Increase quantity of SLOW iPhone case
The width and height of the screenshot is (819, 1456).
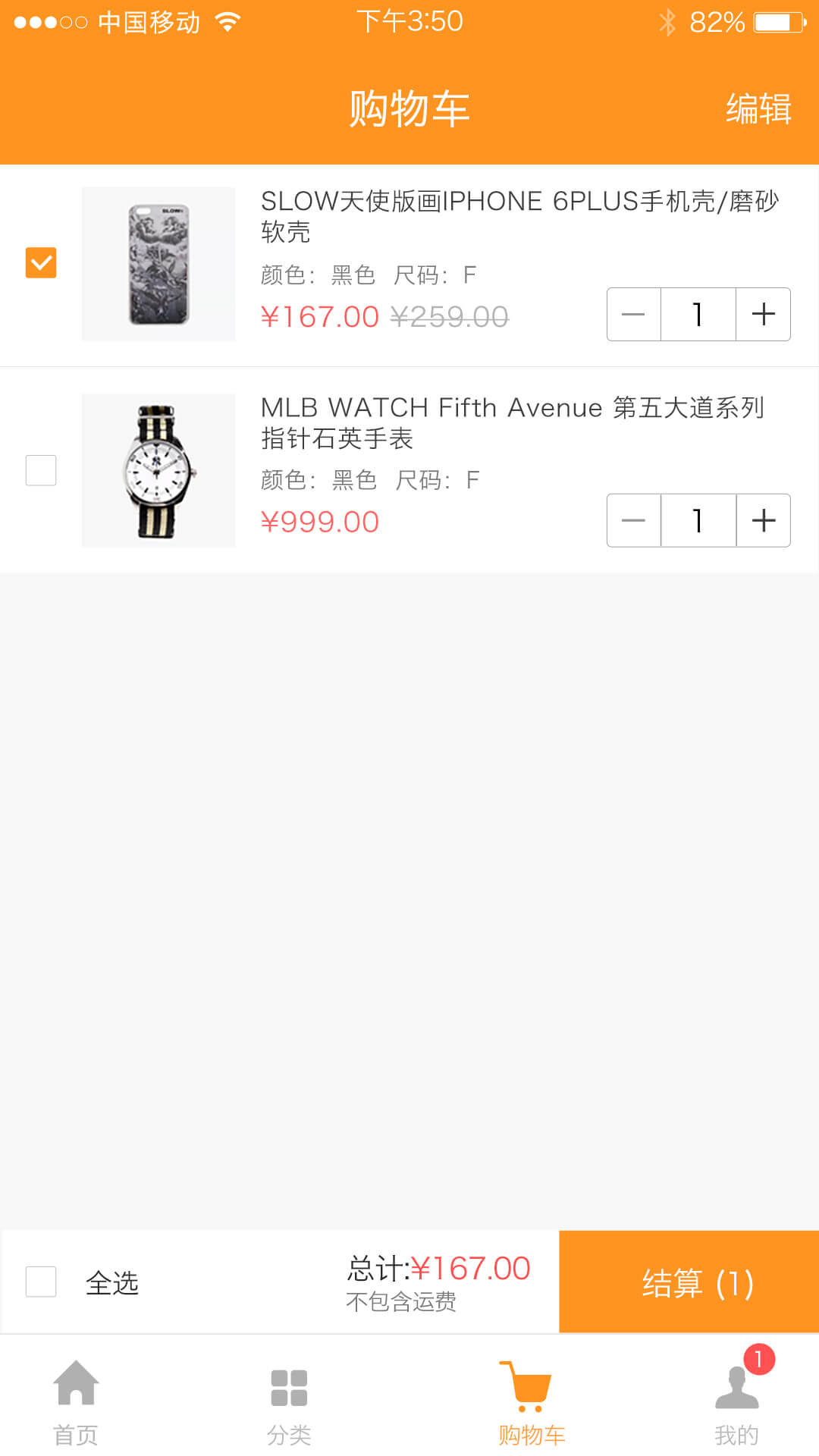click(763, 314)
